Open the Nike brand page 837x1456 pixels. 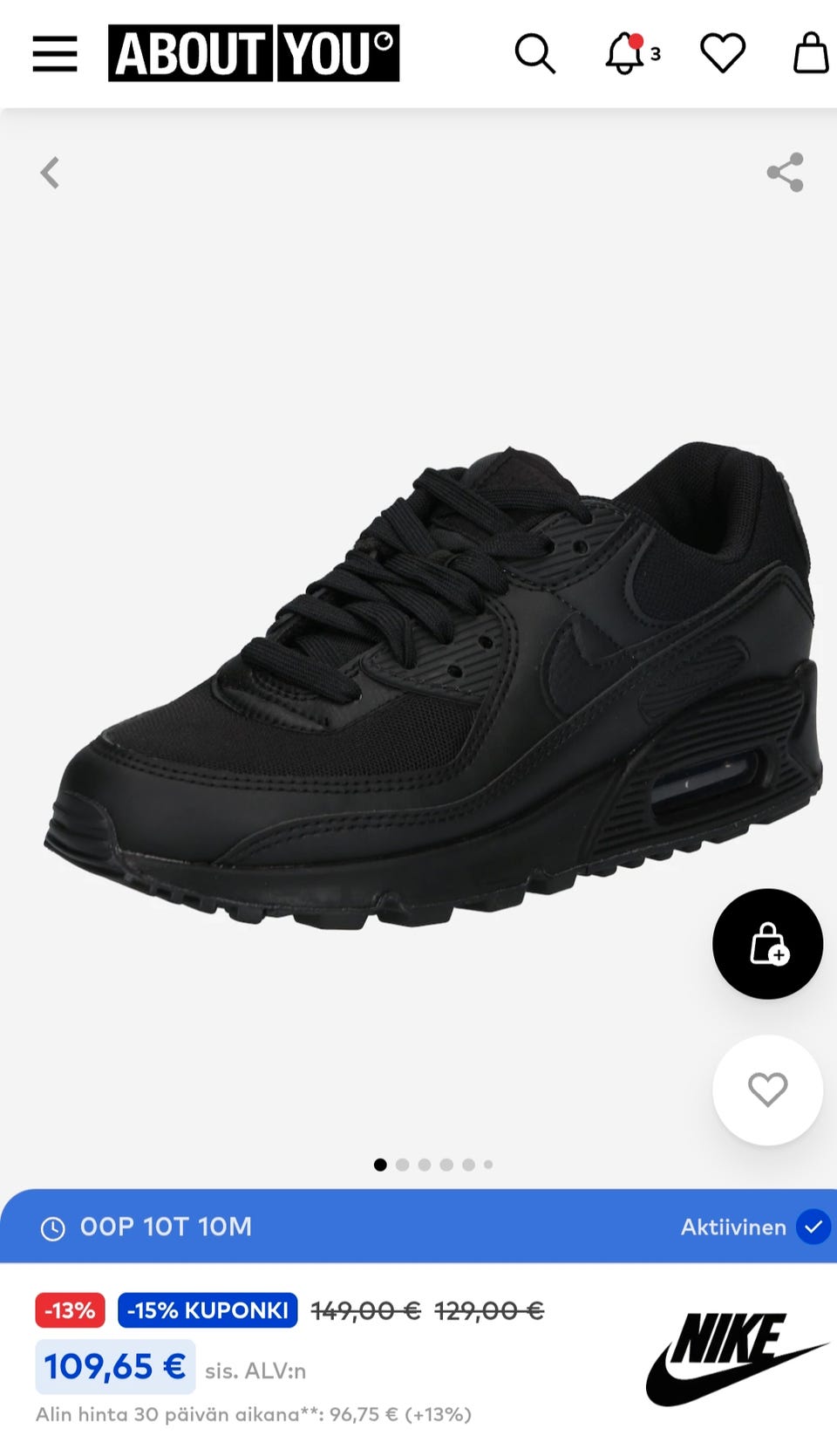(x=735, y=1358)
